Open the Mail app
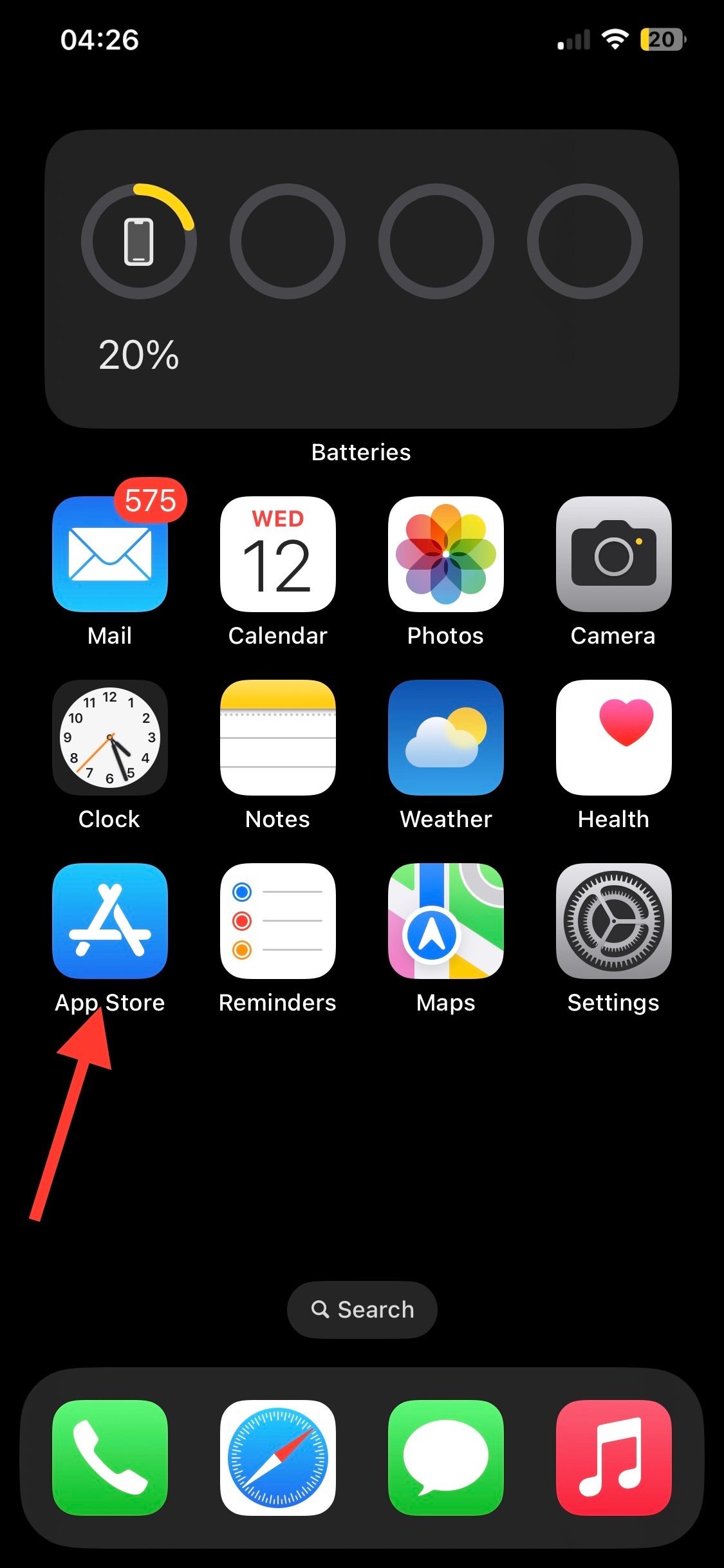 110,554
